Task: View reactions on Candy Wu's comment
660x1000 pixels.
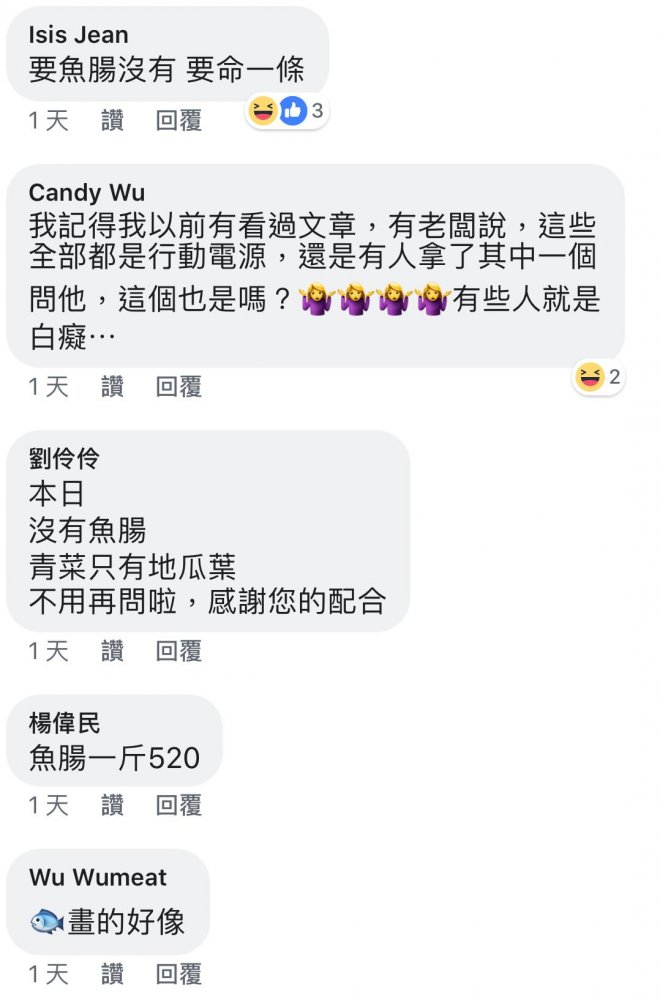Action: click(600, 377)
